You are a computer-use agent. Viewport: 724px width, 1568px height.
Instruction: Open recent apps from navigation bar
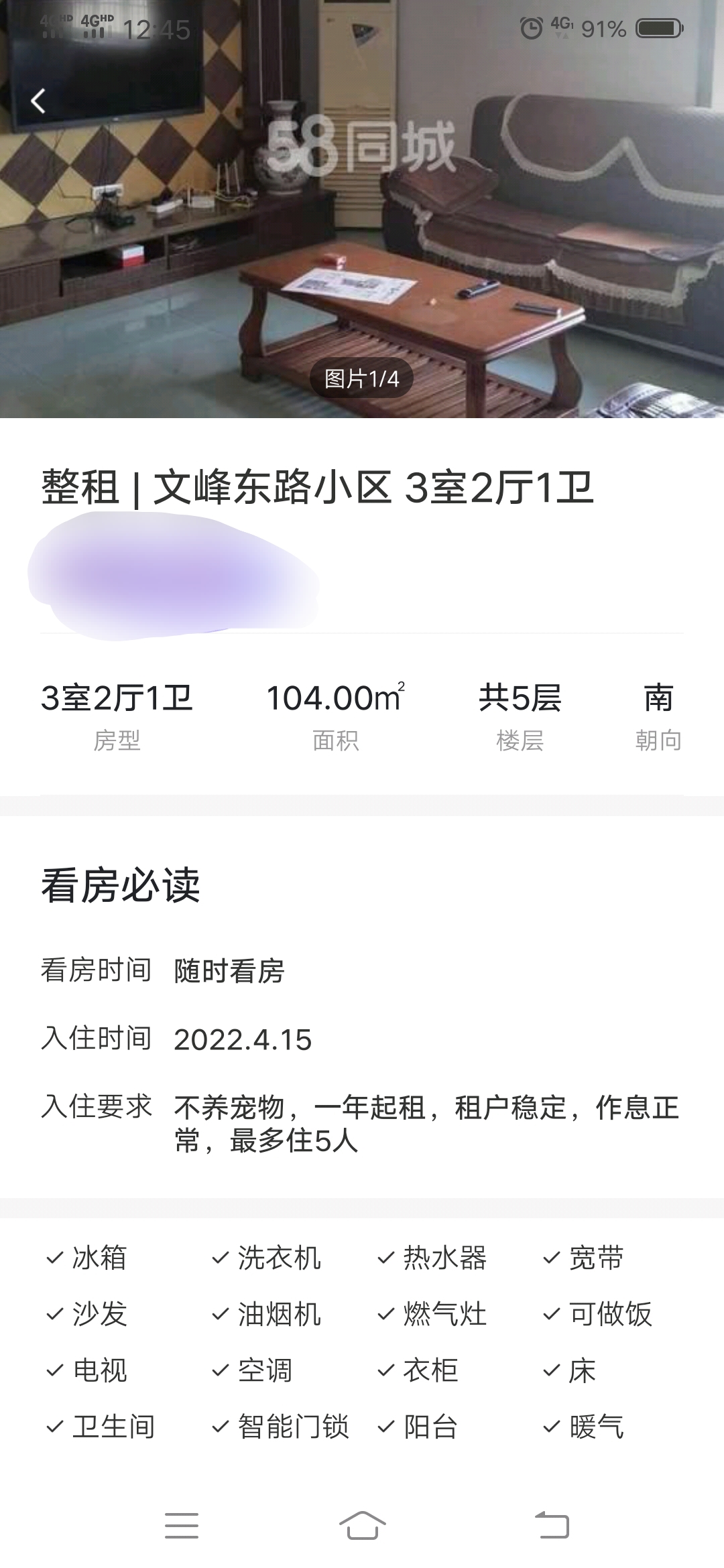(x=182, y=1526)
